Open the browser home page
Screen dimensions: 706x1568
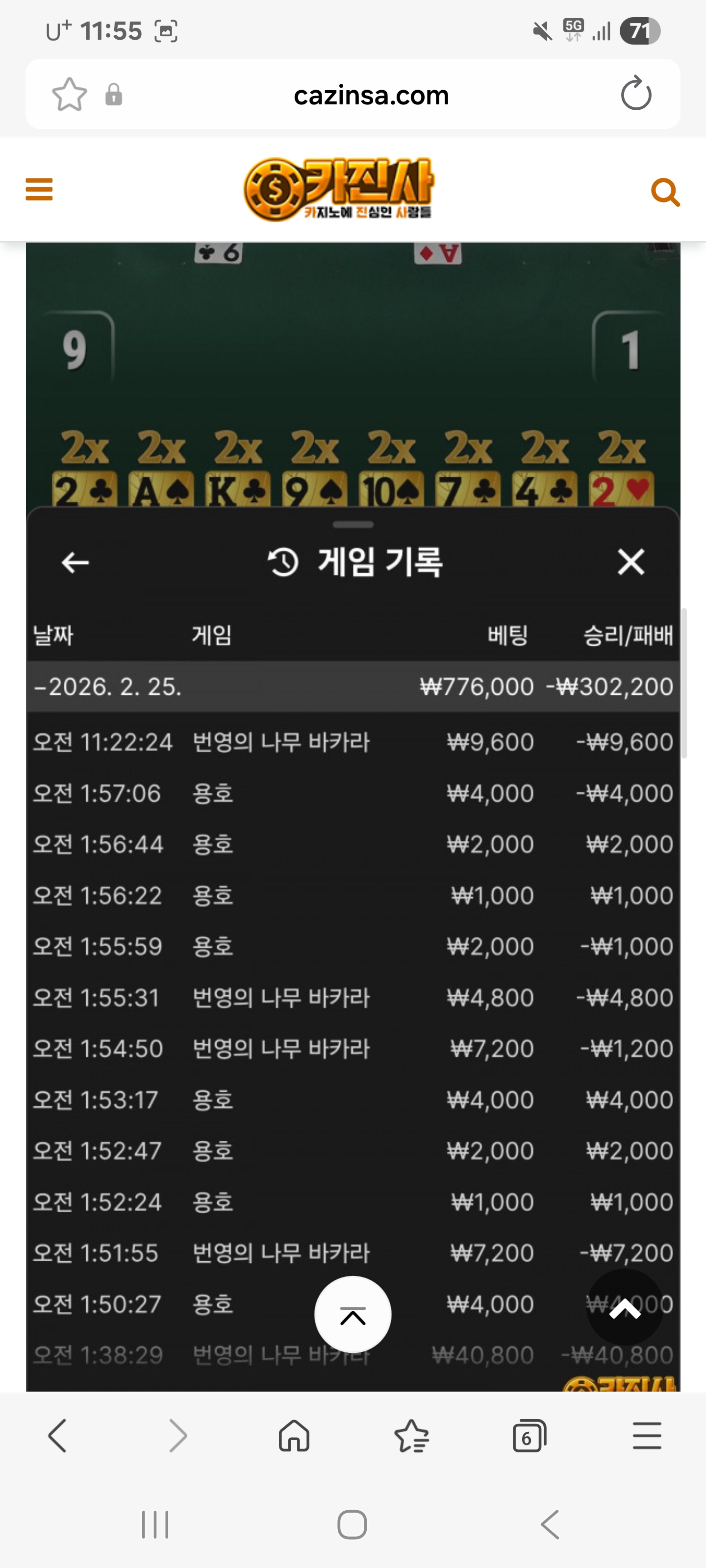click(294, 1437)
